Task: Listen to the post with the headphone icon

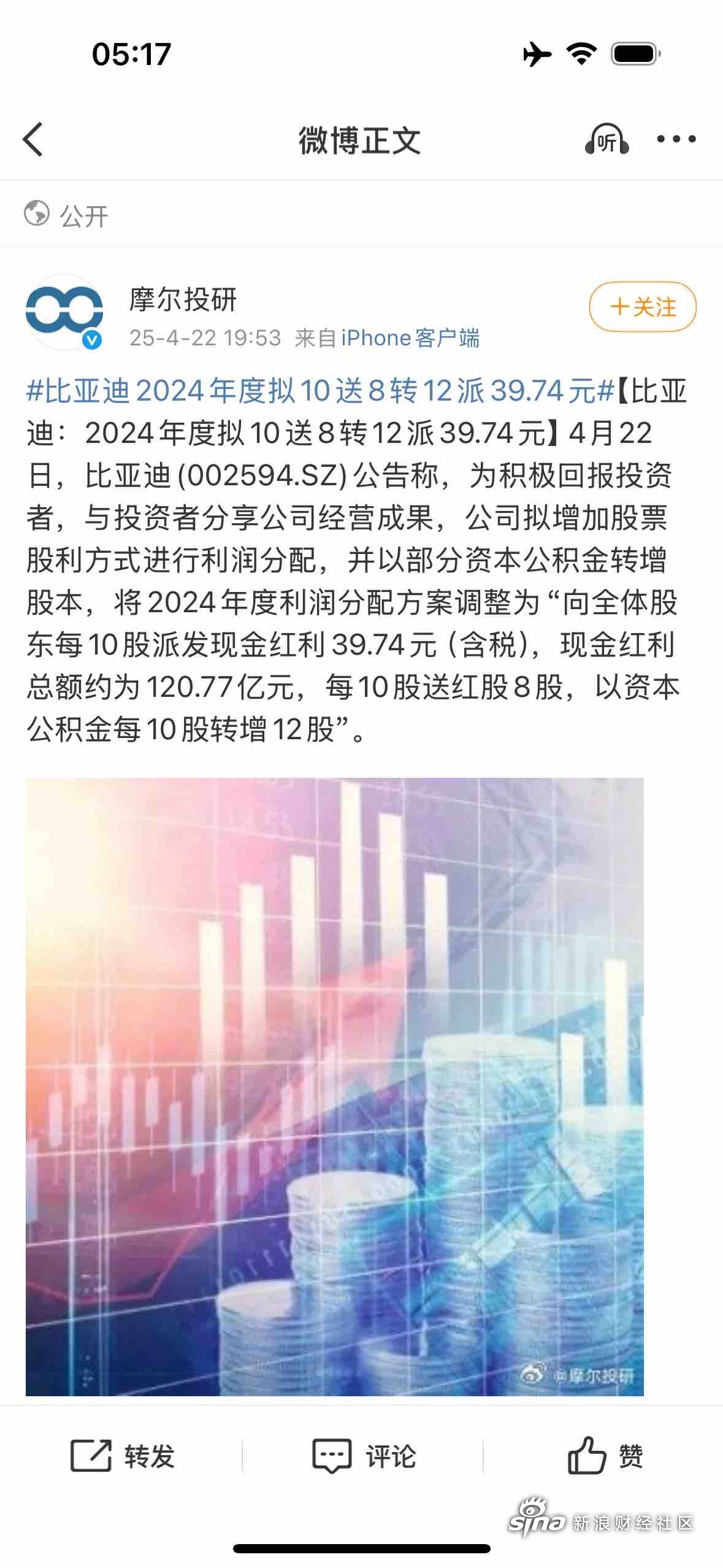Action: pos(606,140)
